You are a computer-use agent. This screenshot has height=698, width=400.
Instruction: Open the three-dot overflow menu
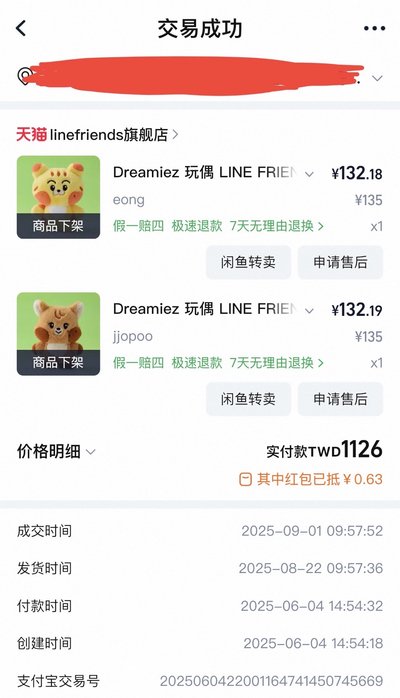click(x=374, y=28)
